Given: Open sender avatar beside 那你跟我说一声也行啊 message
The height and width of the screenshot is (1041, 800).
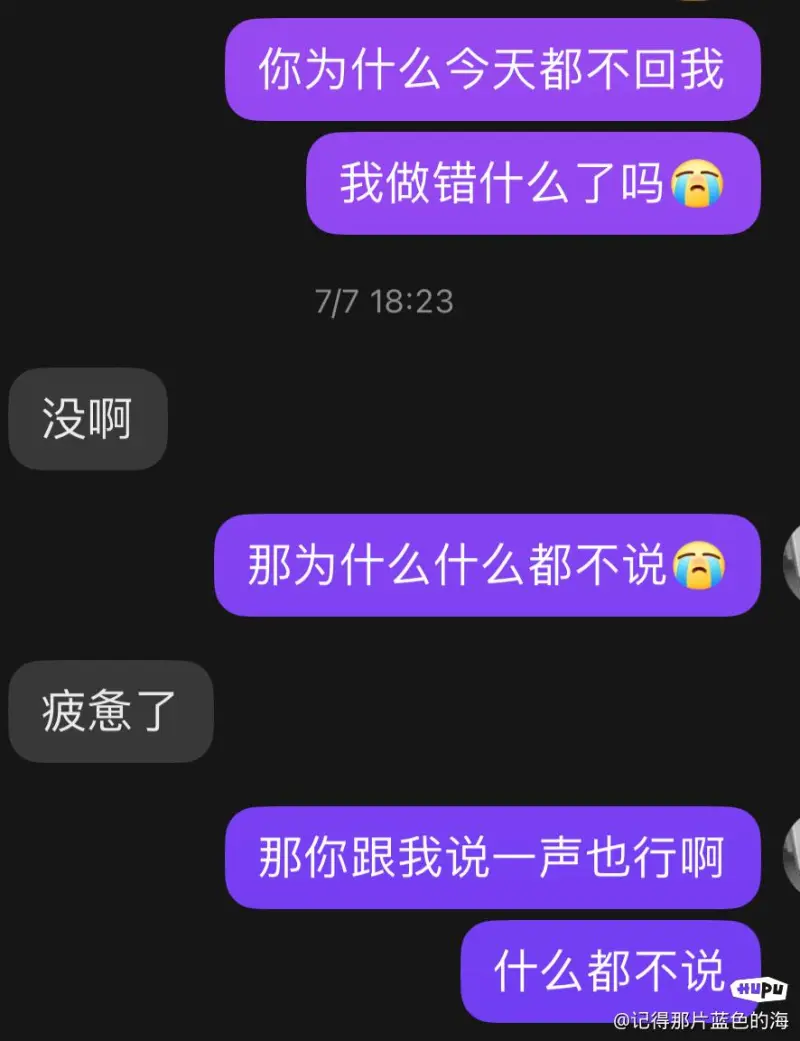Looking at the screenshot, I should (x=791, y=857).
